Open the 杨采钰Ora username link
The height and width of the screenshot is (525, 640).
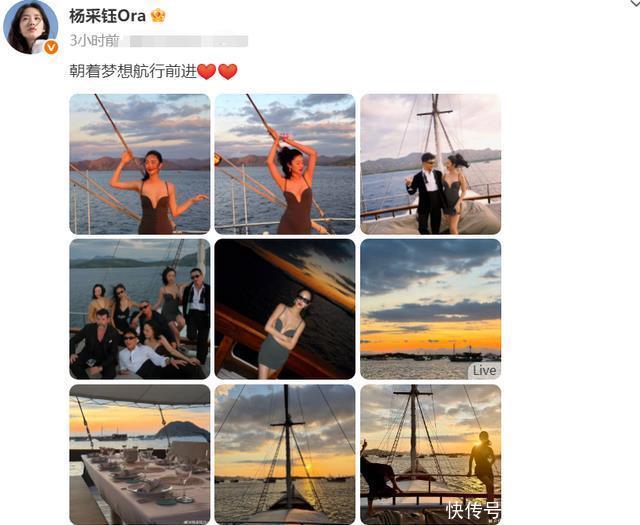point(107,16)
